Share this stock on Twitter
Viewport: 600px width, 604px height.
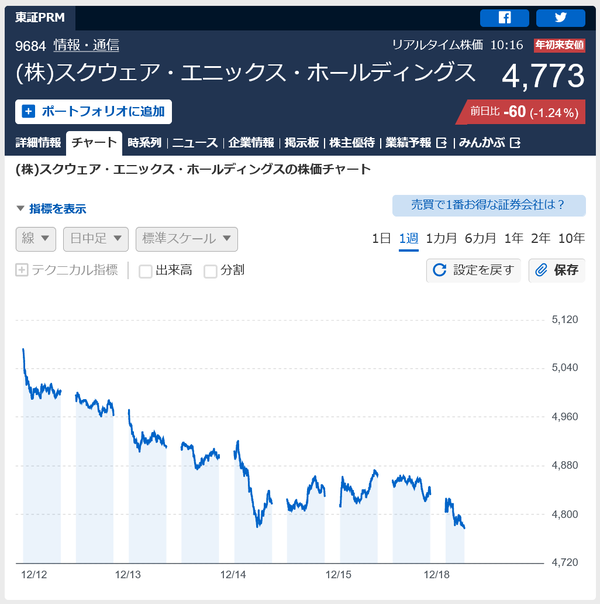(560, 18)
